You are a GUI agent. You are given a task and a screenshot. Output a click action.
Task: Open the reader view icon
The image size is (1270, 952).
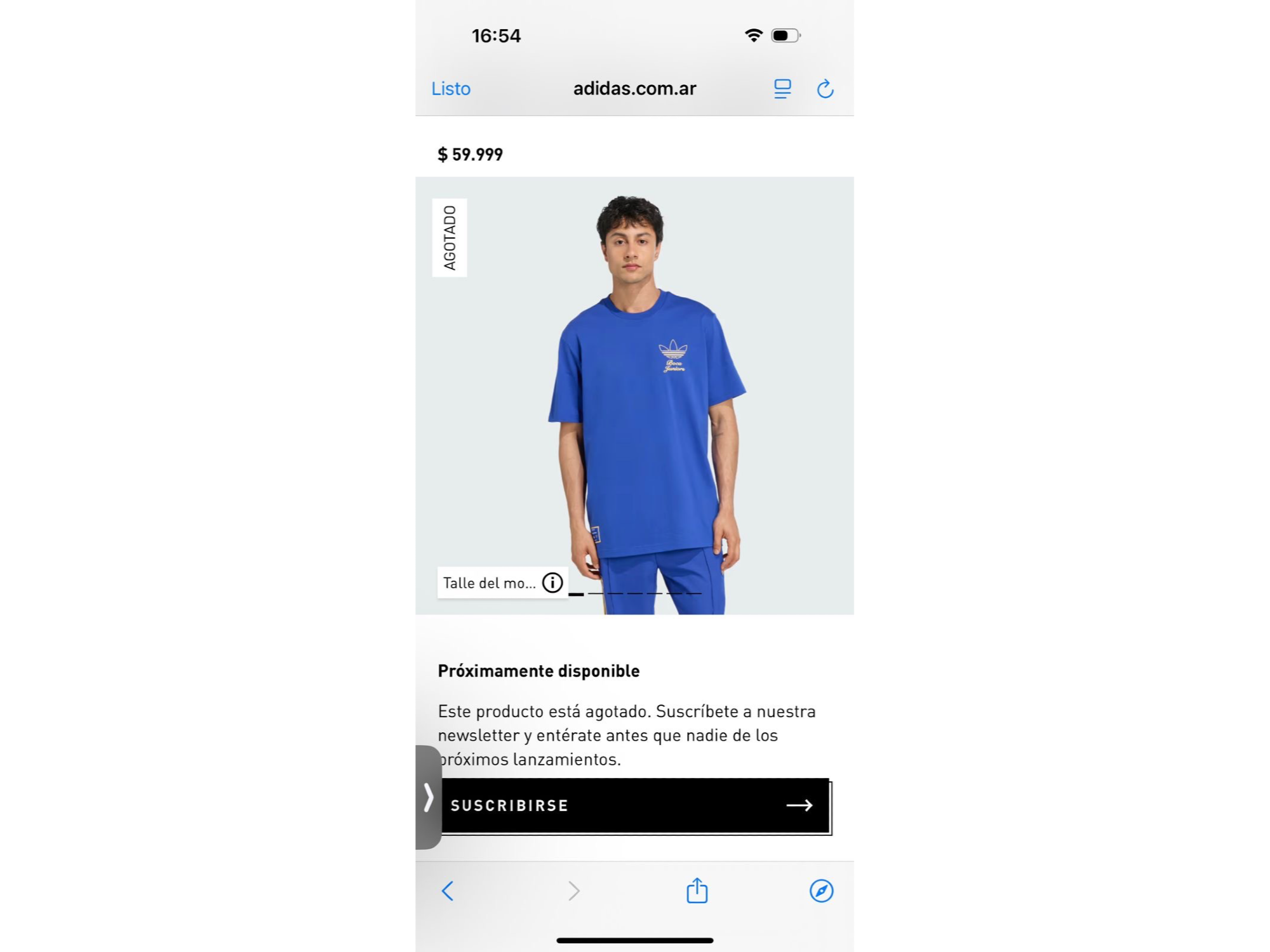pos(782,89)
